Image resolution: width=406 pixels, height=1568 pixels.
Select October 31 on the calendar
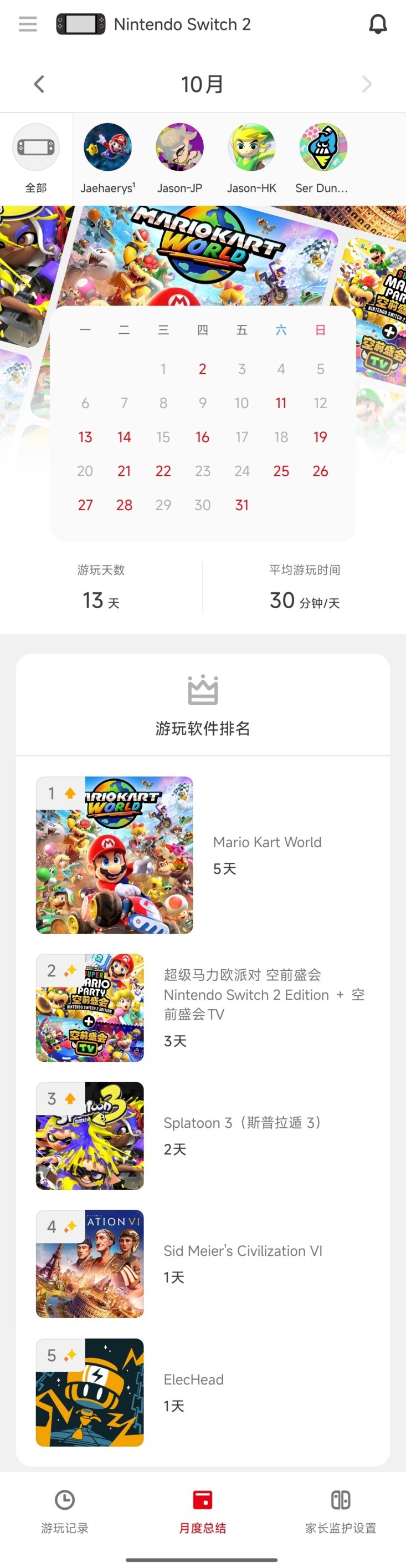pos(242,505)
